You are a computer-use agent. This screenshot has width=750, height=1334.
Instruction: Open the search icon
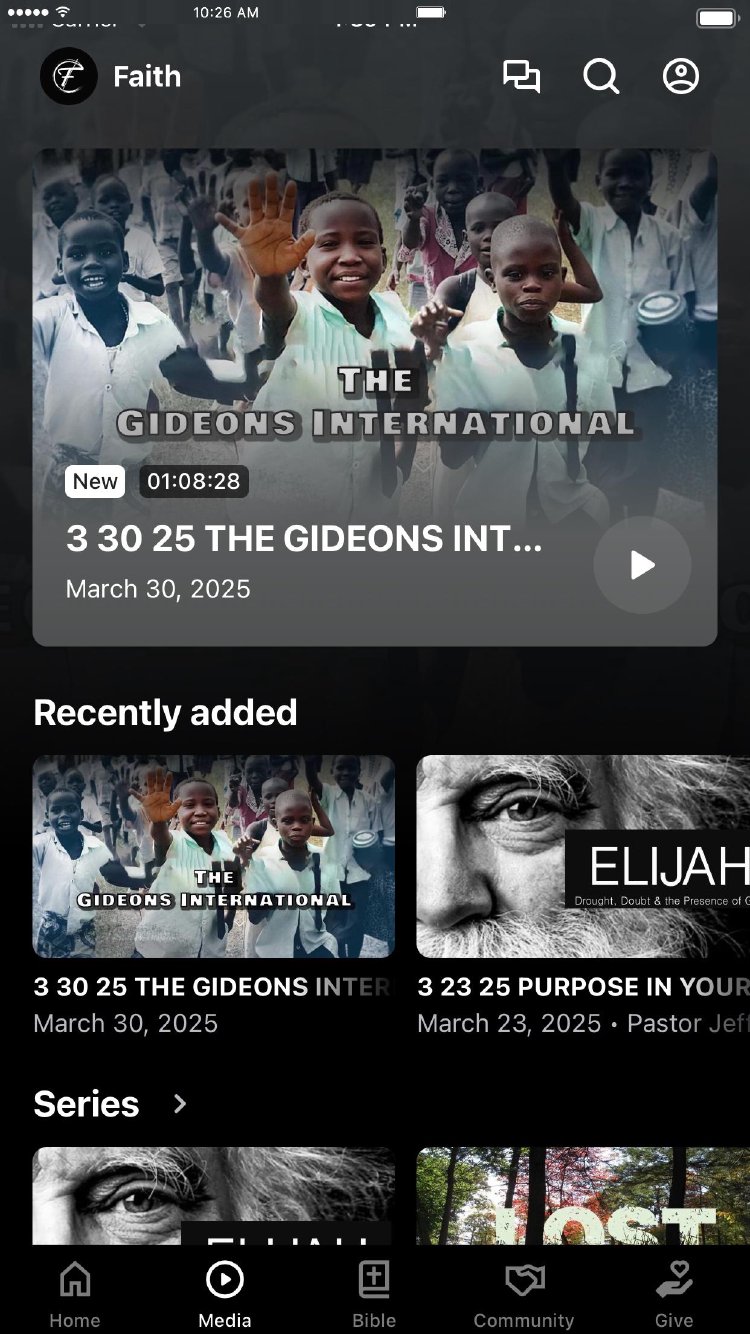601,77
